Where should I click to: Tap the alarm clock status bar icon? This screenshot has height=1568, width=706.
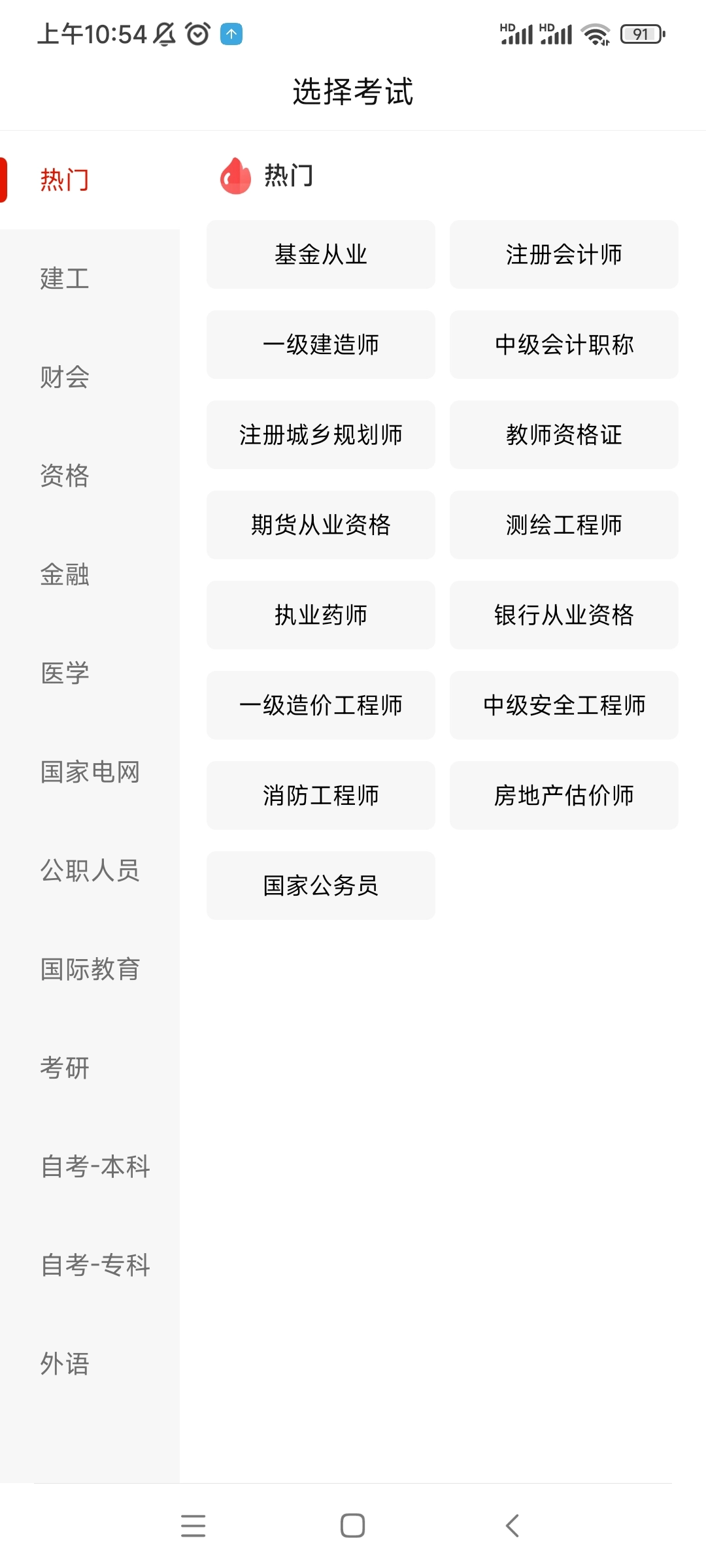click(x=195, y=34)
